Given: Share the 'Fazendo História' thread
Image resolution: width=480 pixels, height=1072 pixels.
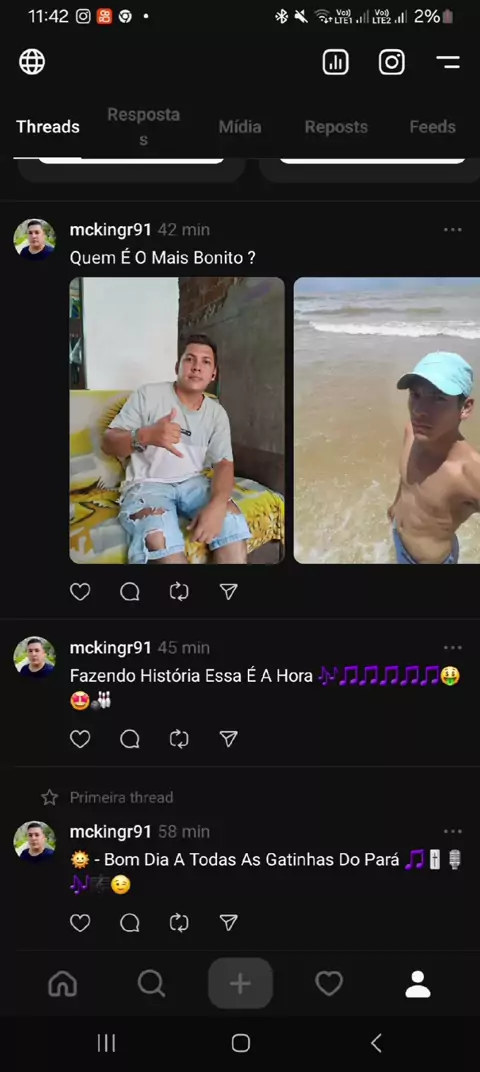Looking at the screenshot, I should (x=228, y=738).
